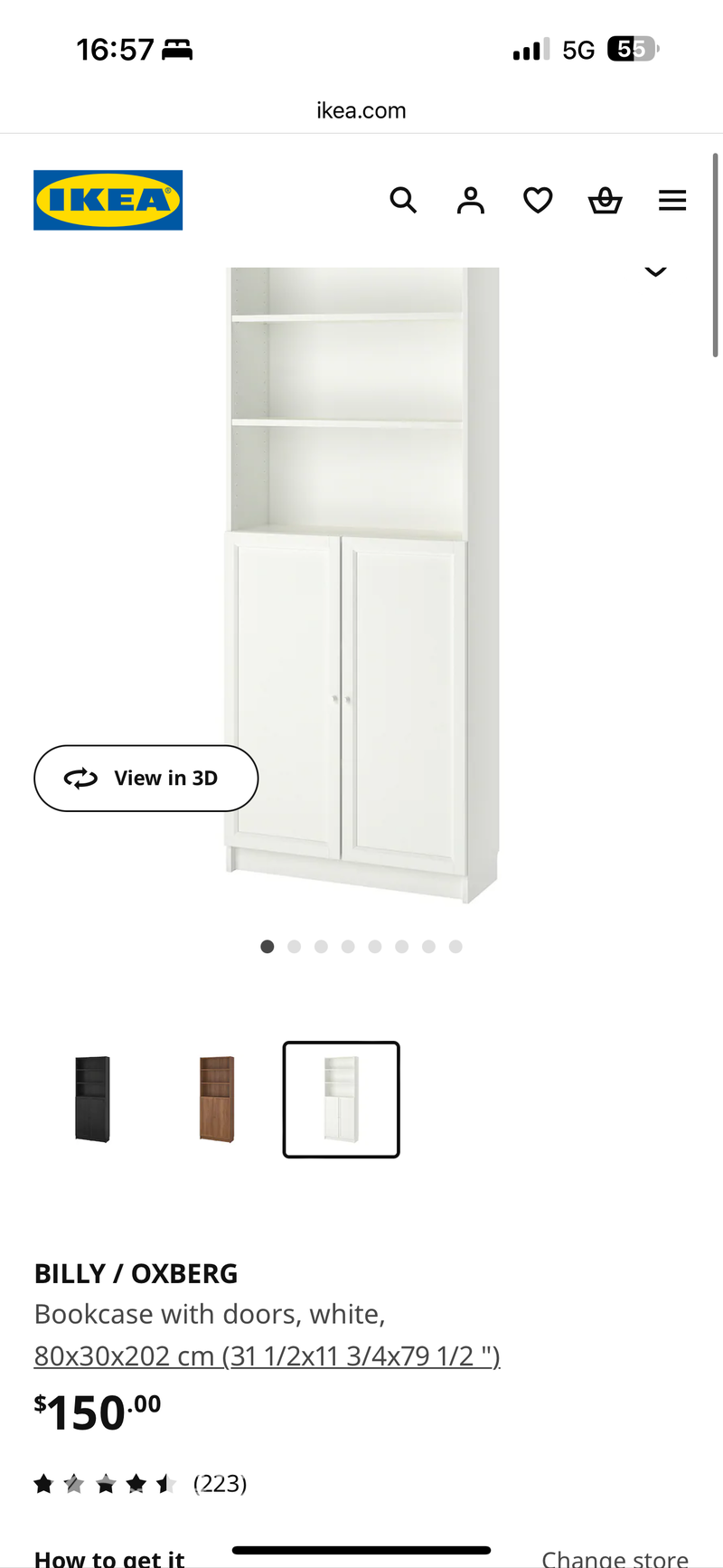The height and width of the screenshot is (1568, 723).
Task: Open the hamburger menu
Action: [x=672, y=200]
